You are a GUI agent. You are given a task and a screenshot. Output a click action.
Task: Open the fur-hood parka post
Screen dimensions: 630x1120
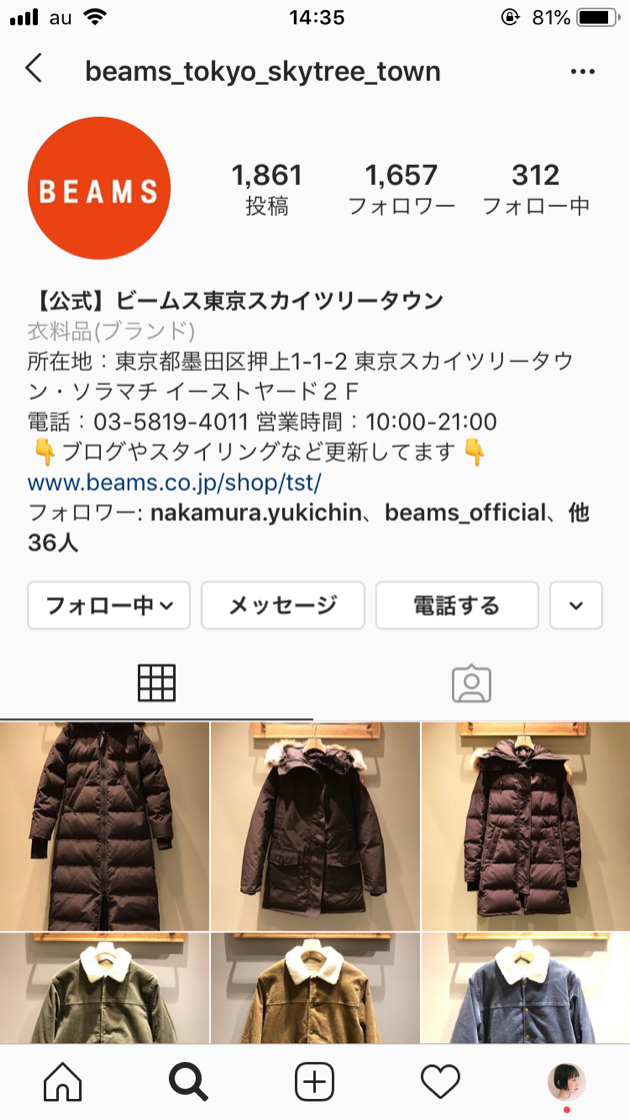point(315,826)
